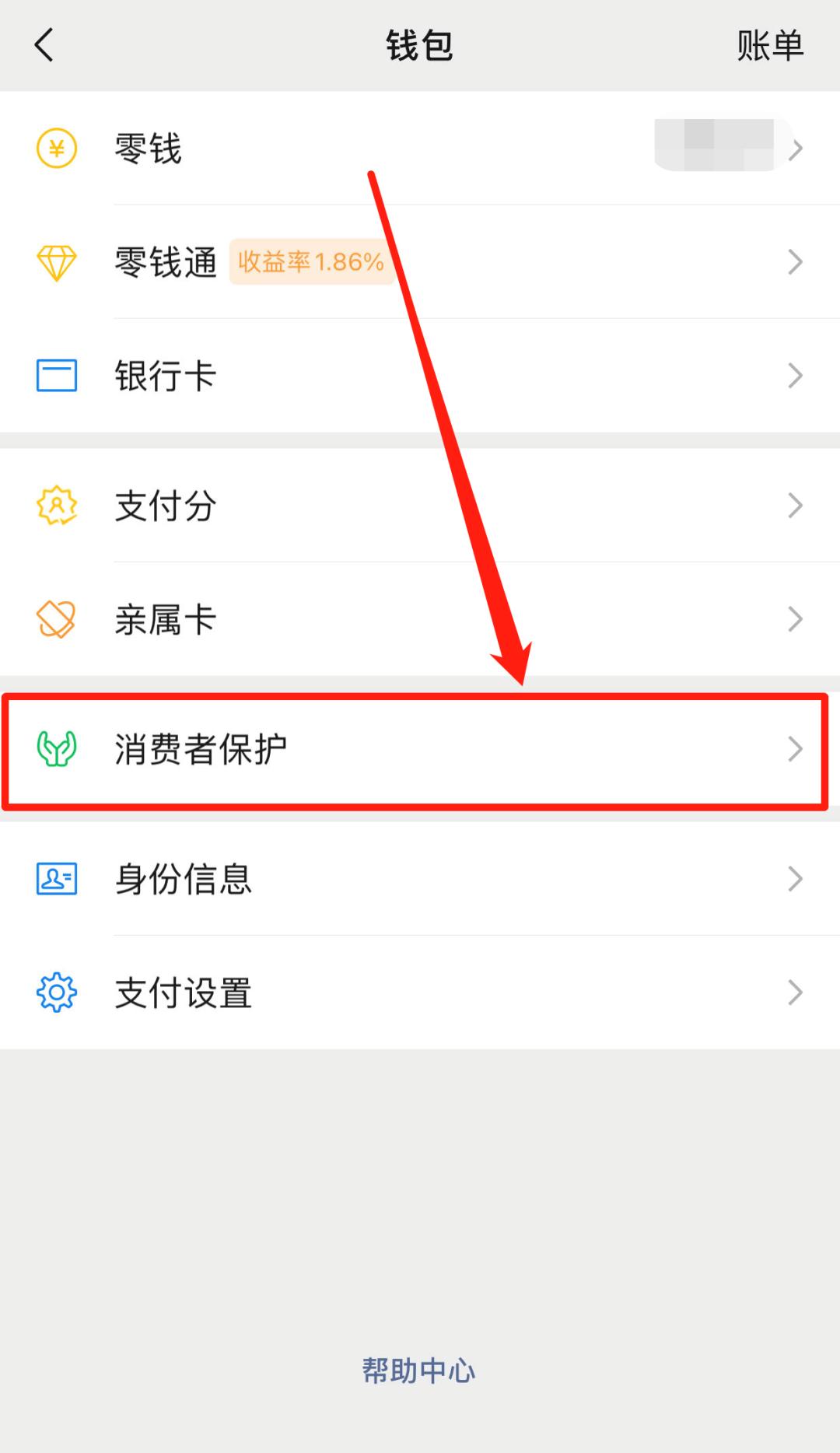
Task: Go back with the top-left arrow
Action: 44,45
